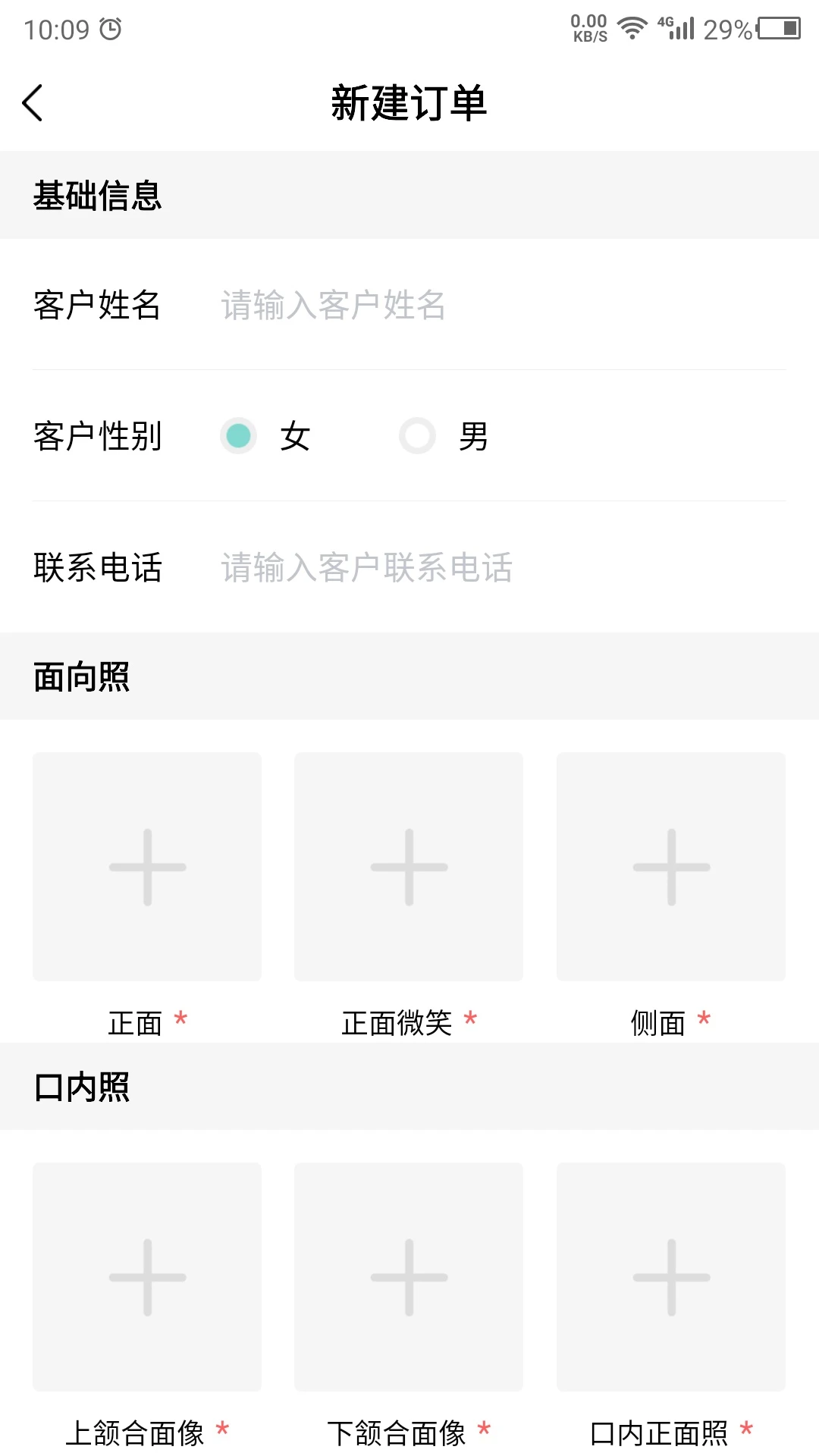Tap the plus icon to upload 下颌合面像 photo
819x1456 pixels.
click(409, 1276)
